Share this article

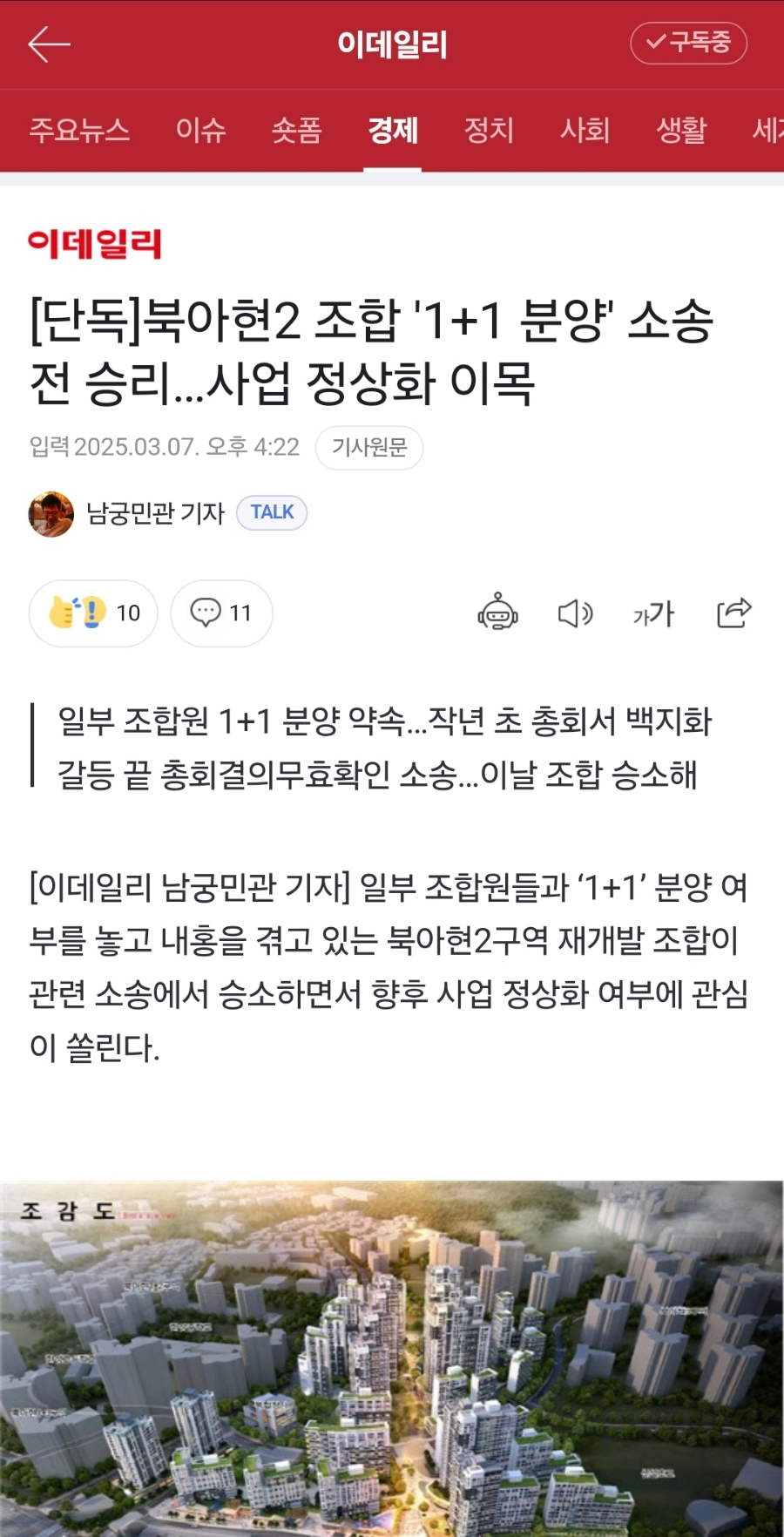pos(733,613)
